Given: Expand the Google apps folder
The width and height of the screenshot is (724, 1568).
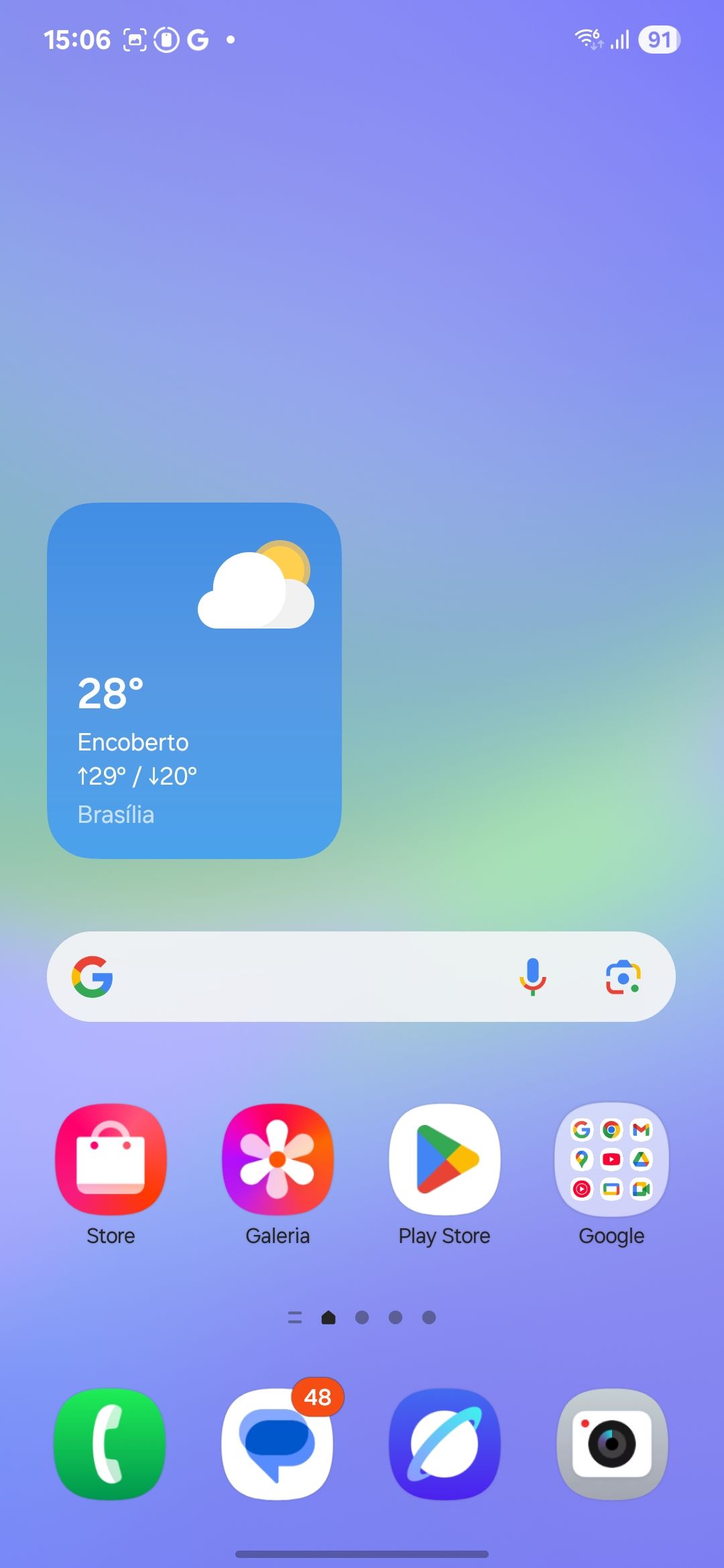Looking at the screenshot, I should coord(611,1159).
